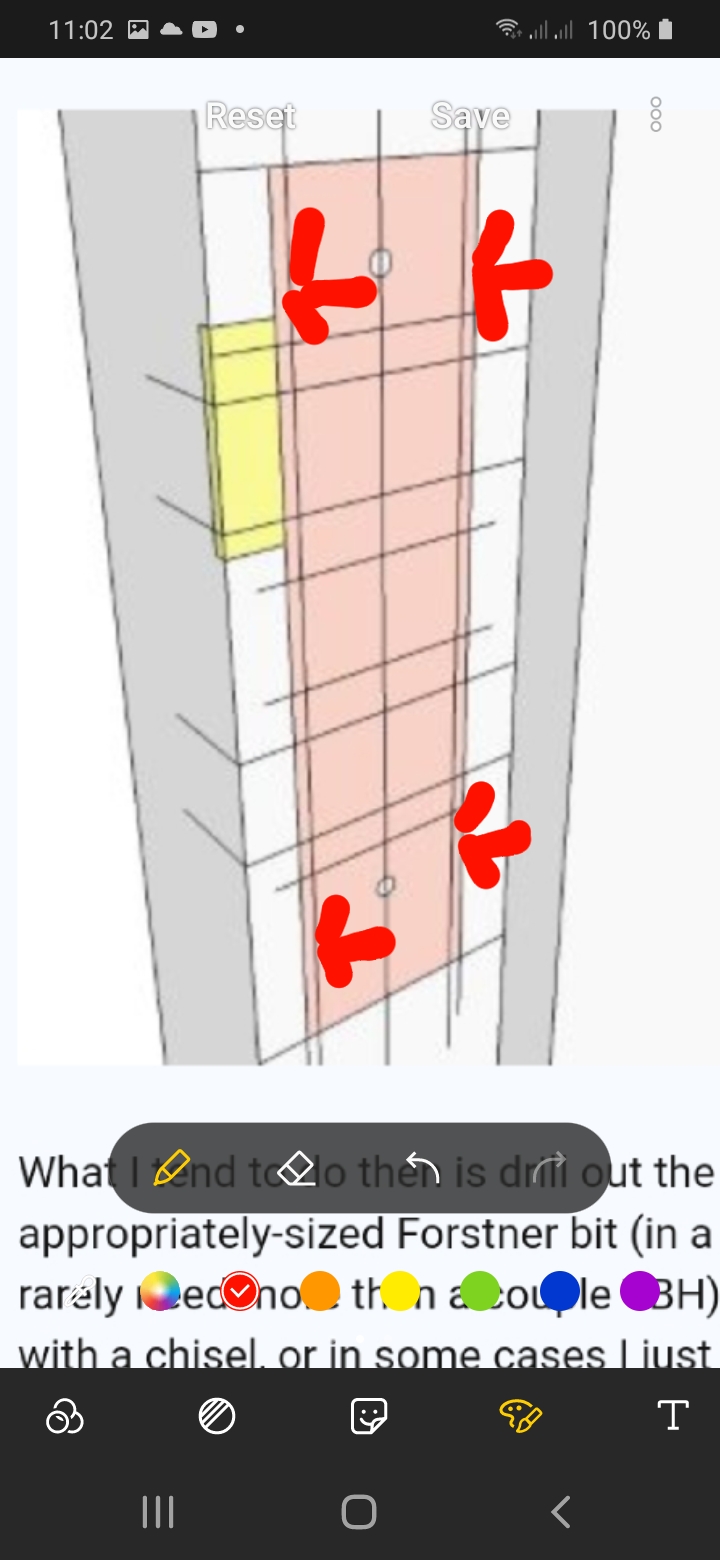Screen dimensions: 720x1560
Task: Save the edited image
Action: tap(470, 117)
